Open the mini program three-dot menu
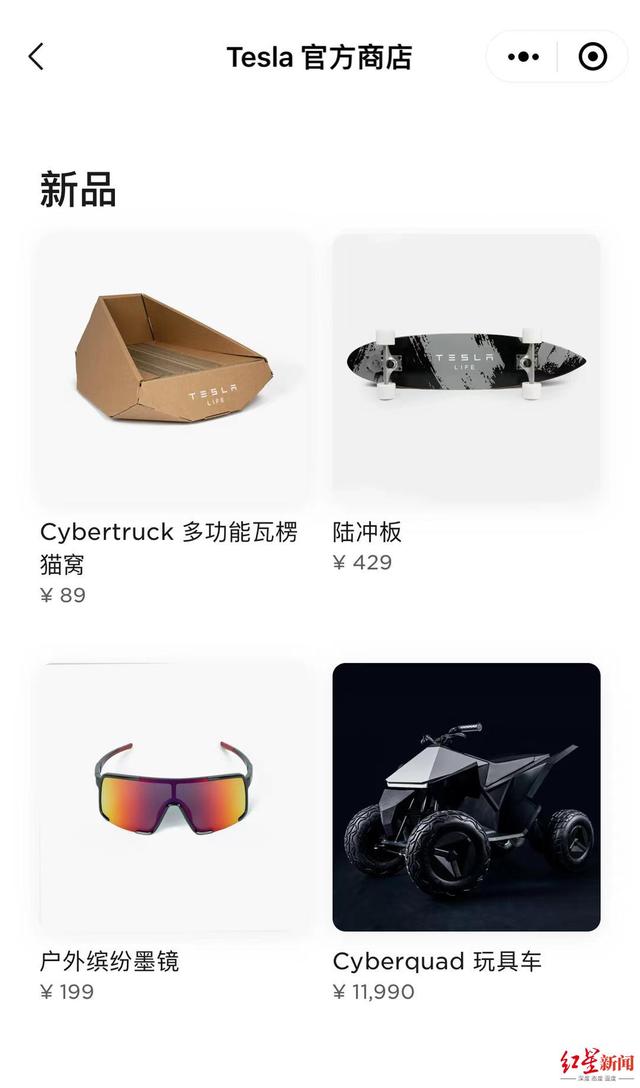This screenshot has width=640, height=1088. point(523,57)
